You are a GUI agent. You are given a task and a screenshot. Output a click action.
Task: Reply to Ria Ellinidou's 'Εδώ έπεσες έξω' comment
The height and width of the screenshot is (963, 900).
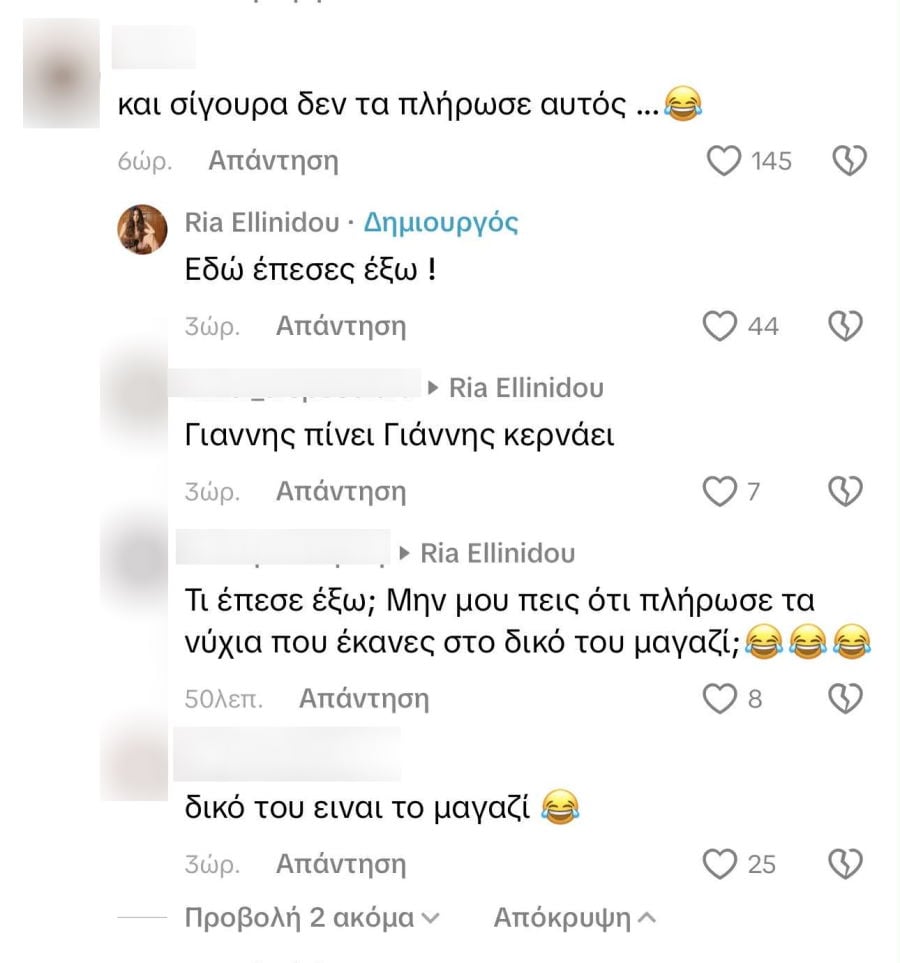[x=340, y=326]
